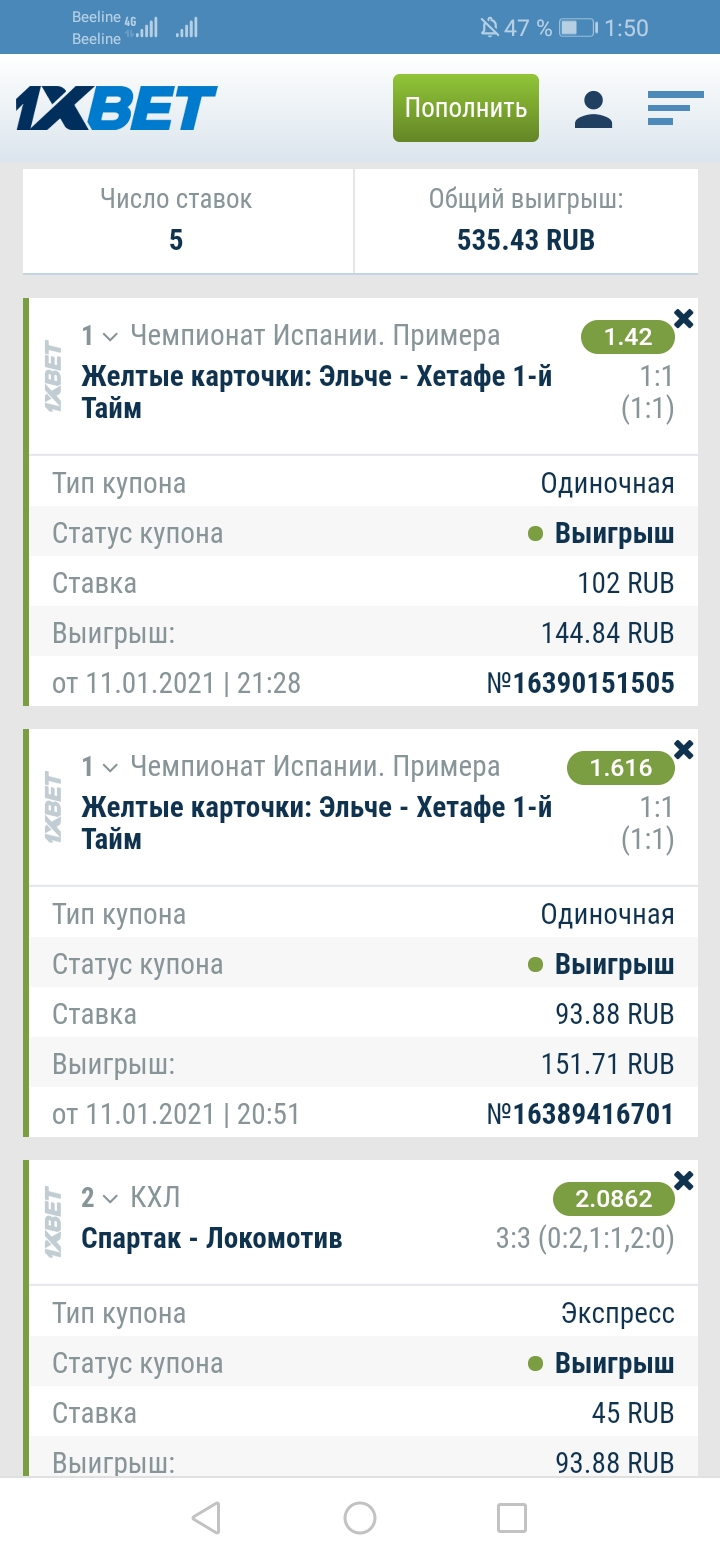
Task: Open the hamburger menu
Action: pyautogui.click(x=675, y=108)
